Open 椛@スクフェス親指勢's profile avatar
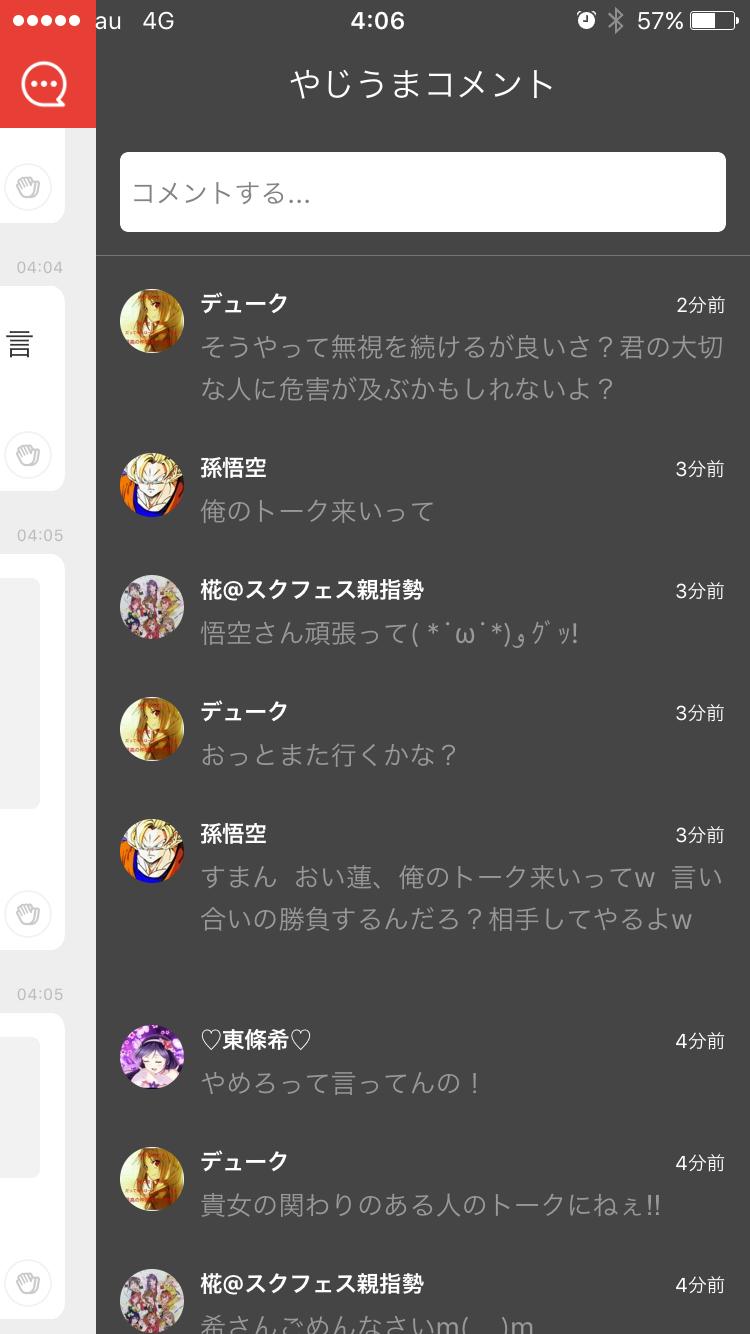Screen dimensions: 750x1334 coord(152,607)
